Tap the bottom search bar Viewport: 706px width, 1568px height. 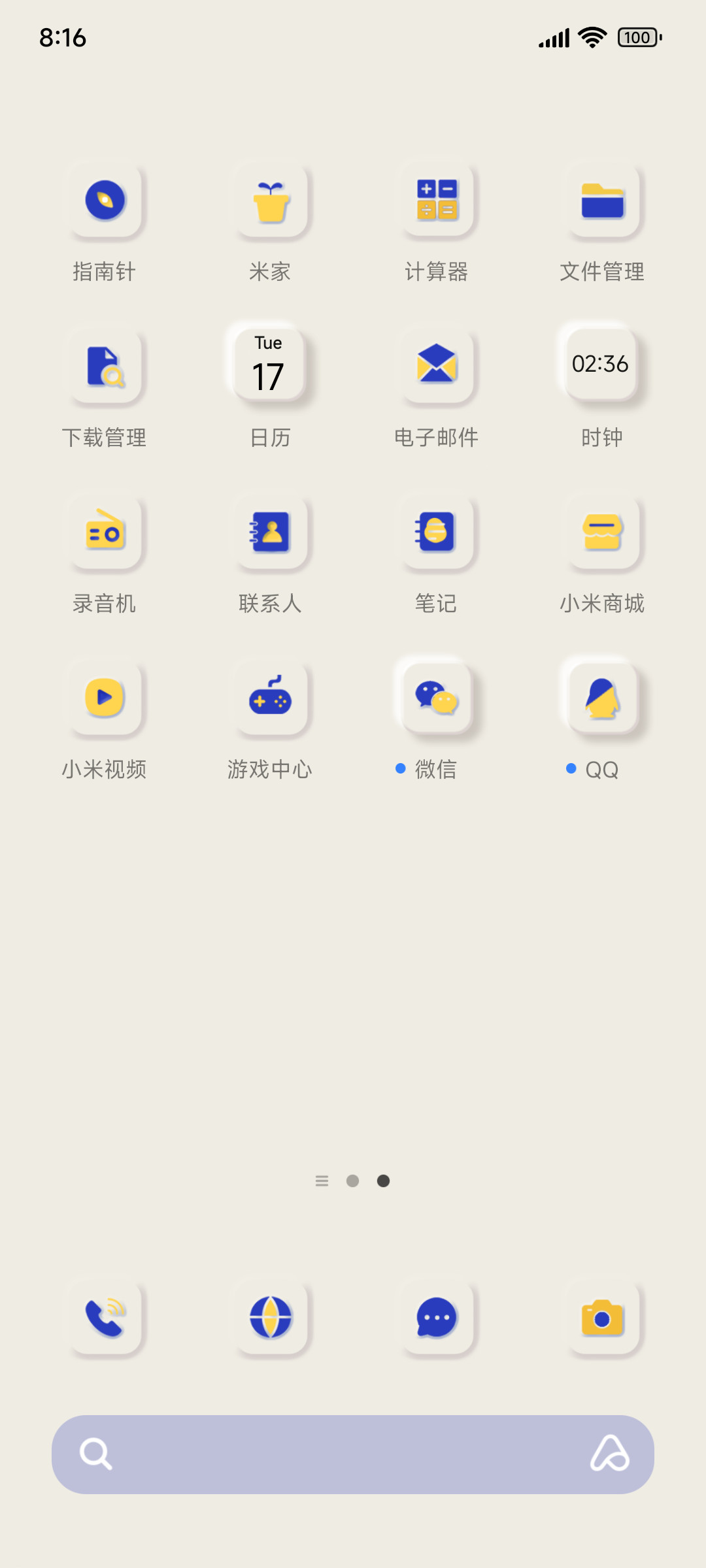point(353,1454)
